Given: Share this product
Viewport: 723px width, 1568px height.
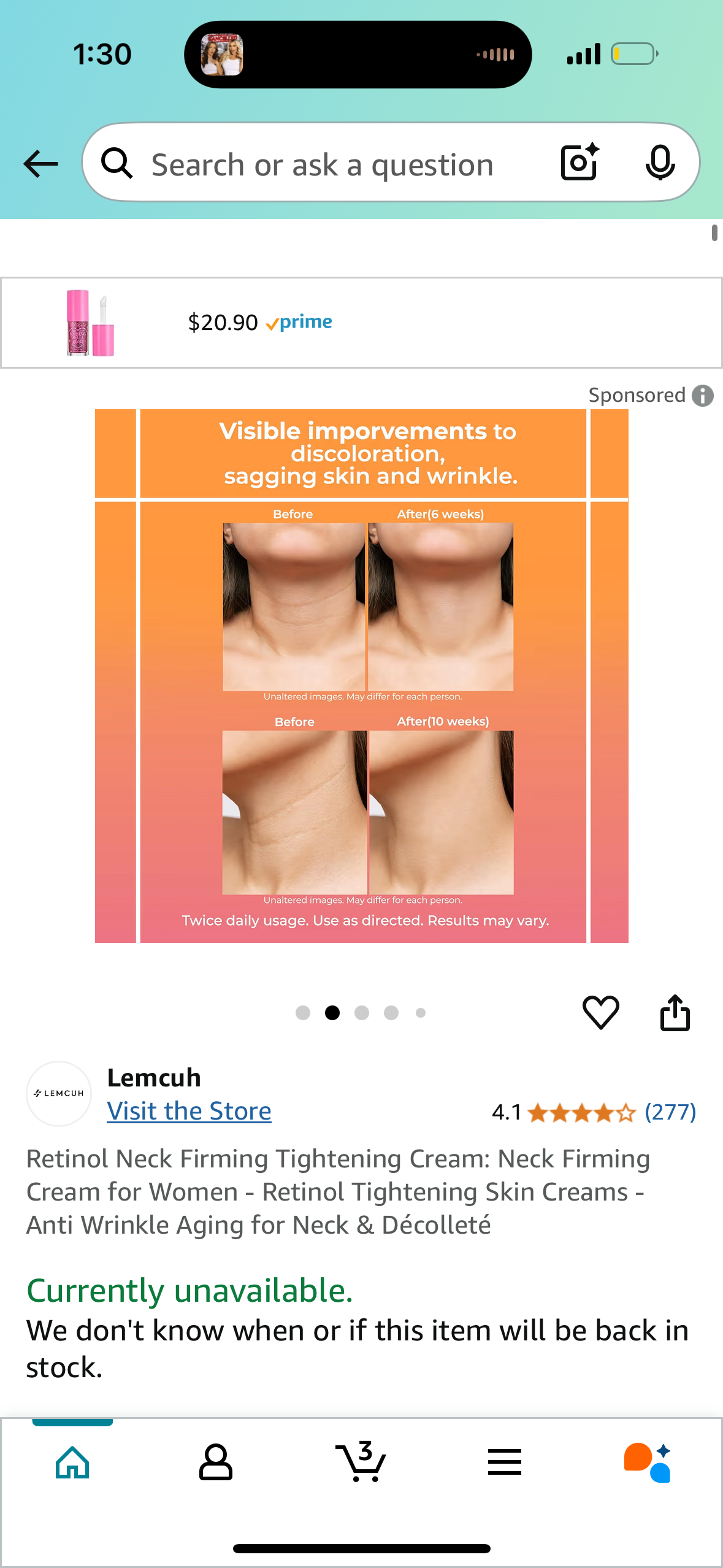Looking at the screenshot, I should [675, 1012].
